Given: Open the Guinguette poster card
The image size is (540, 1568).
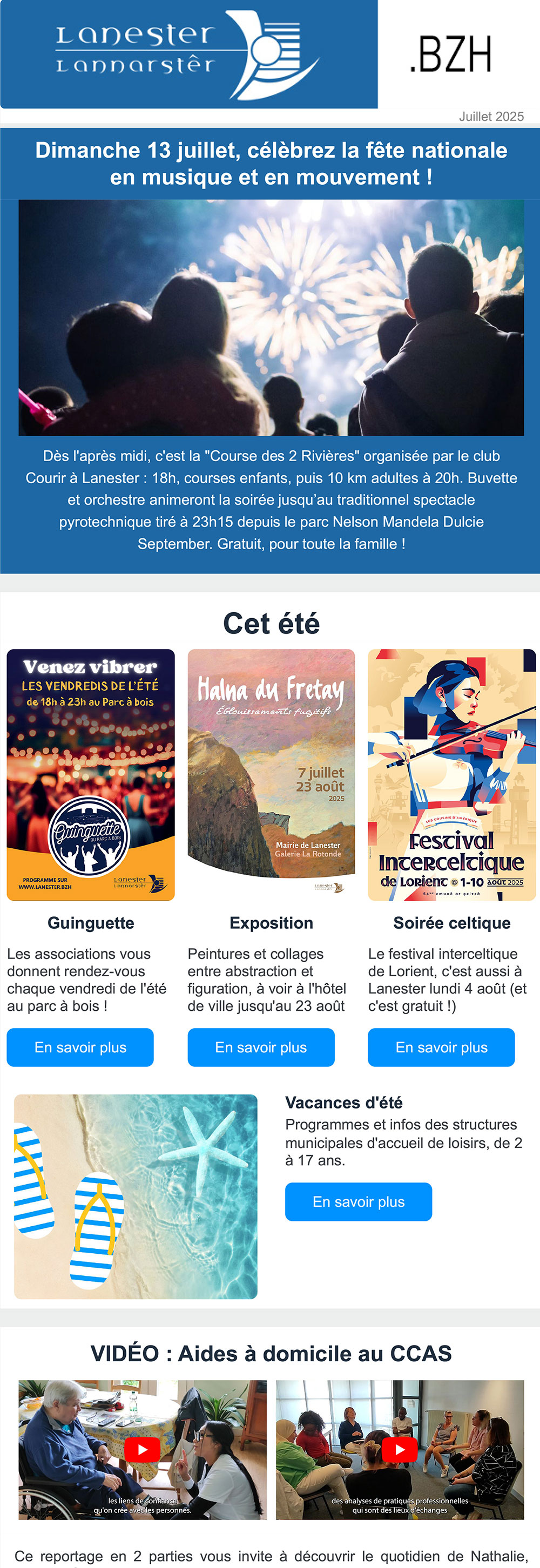Looking at the screenshot, I should click(x=91, y=774).
